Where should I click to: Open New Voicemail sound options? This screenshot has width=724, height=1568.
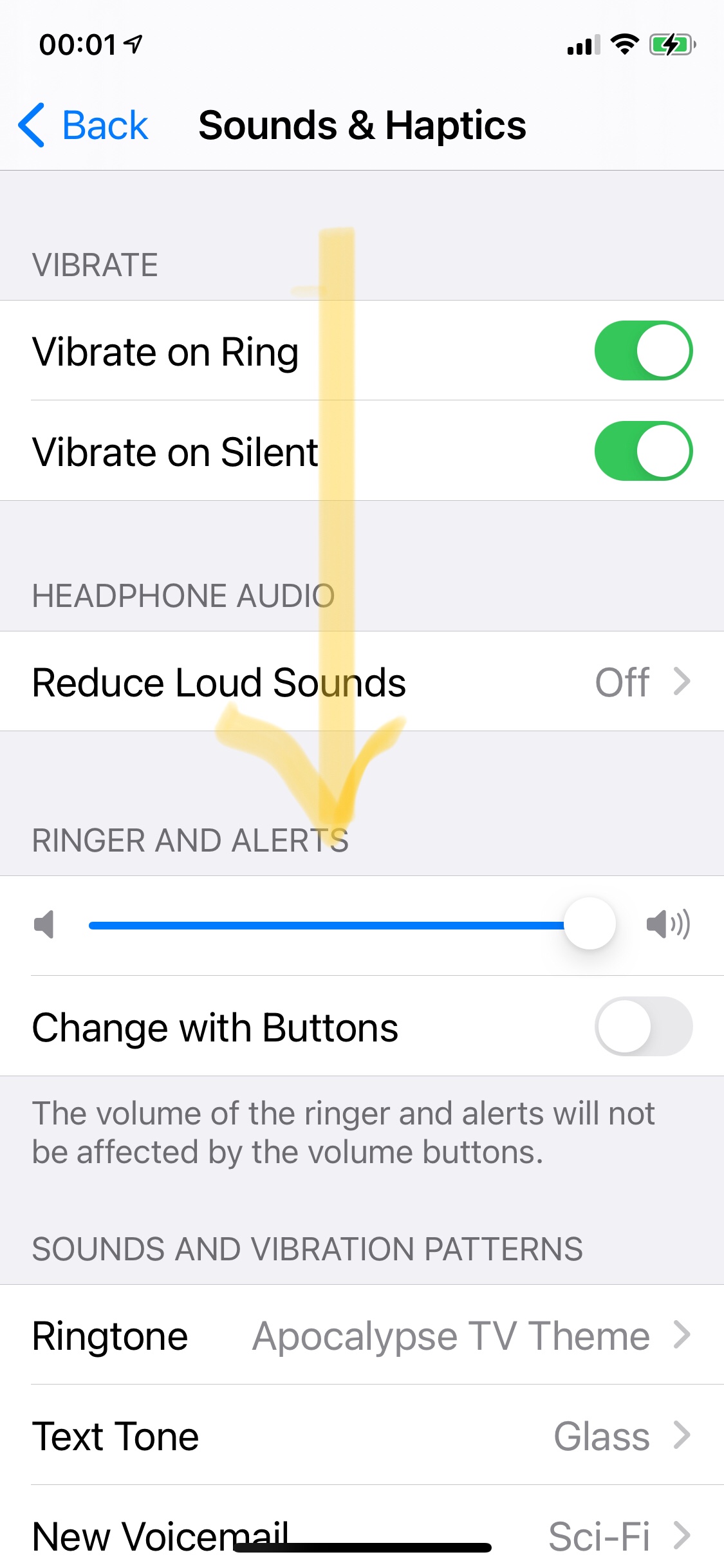pos(362,1535)
